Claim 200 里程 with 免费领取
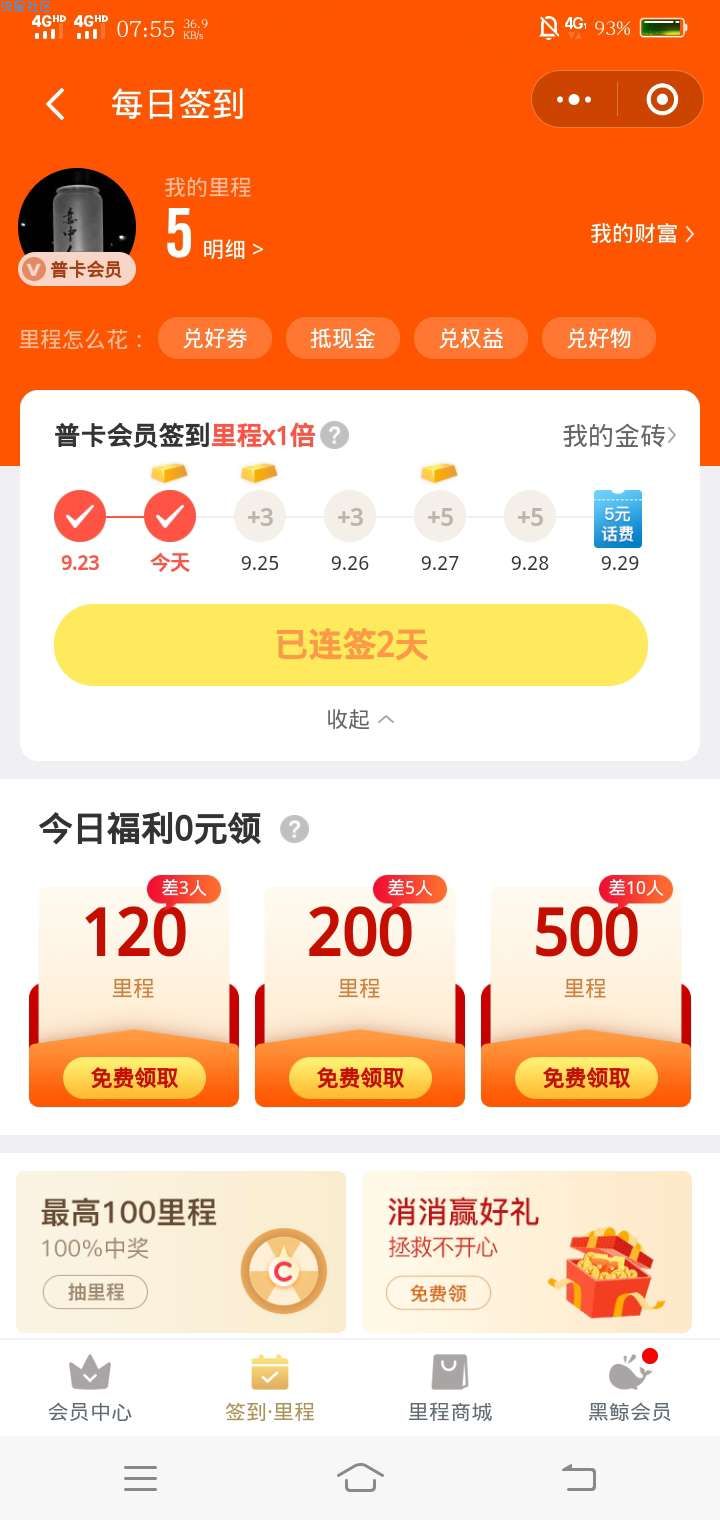Image resolution: width=720 pixels, height=1520 pixels. [x=360, y=1078]
